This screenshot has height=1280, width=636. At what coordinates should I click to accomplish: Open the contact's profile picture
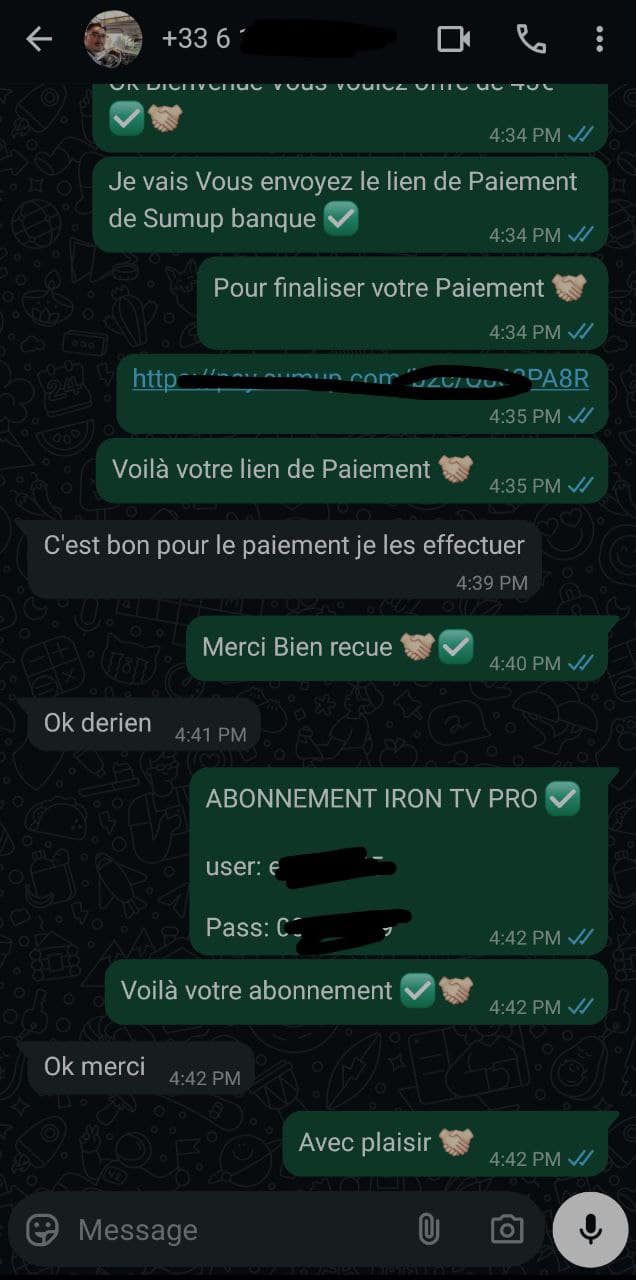point(112,40)
